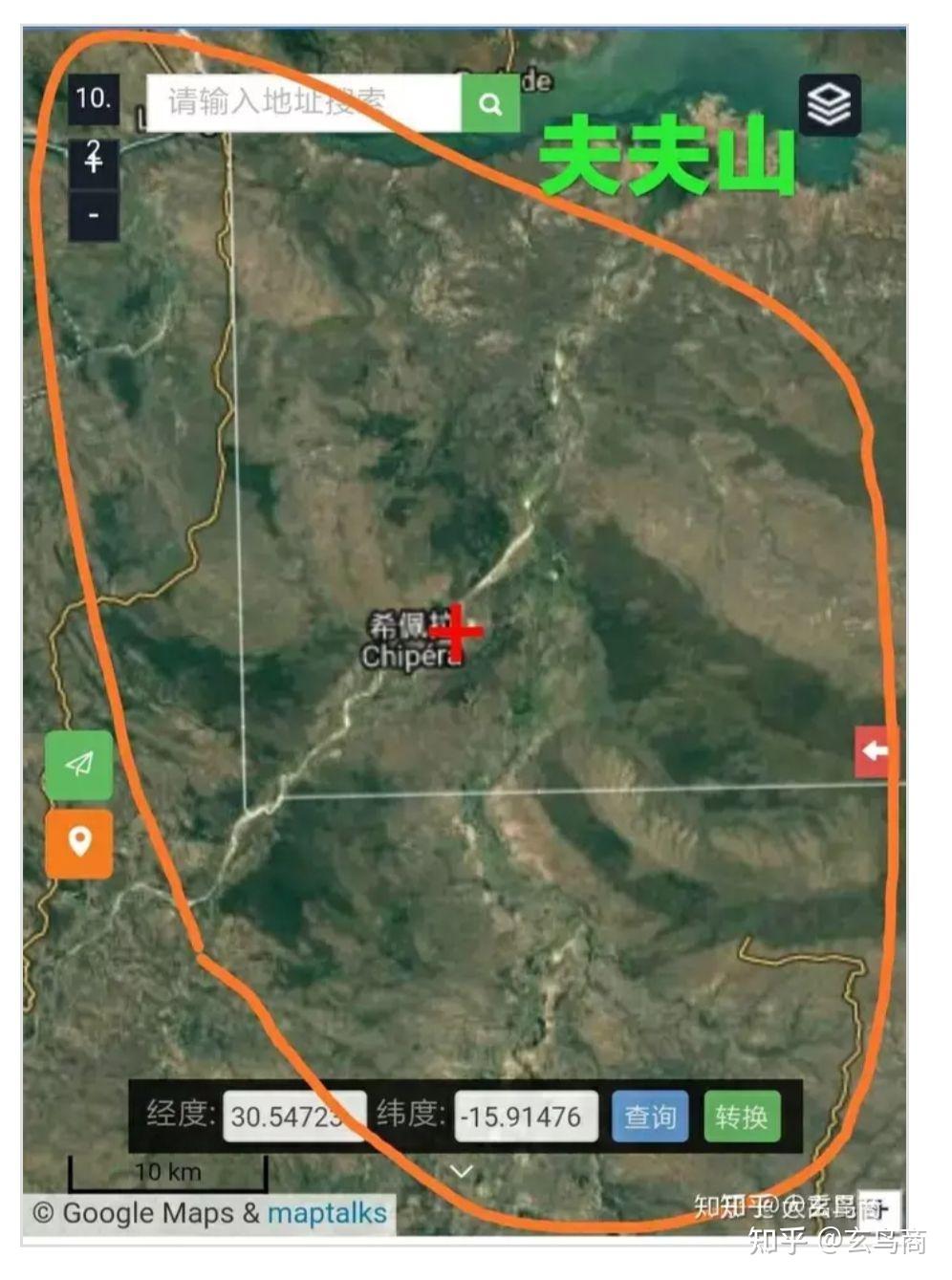Viewport: 952px width, 1280px height.
Task: Zoom out with the minus button
Action: 94,214
